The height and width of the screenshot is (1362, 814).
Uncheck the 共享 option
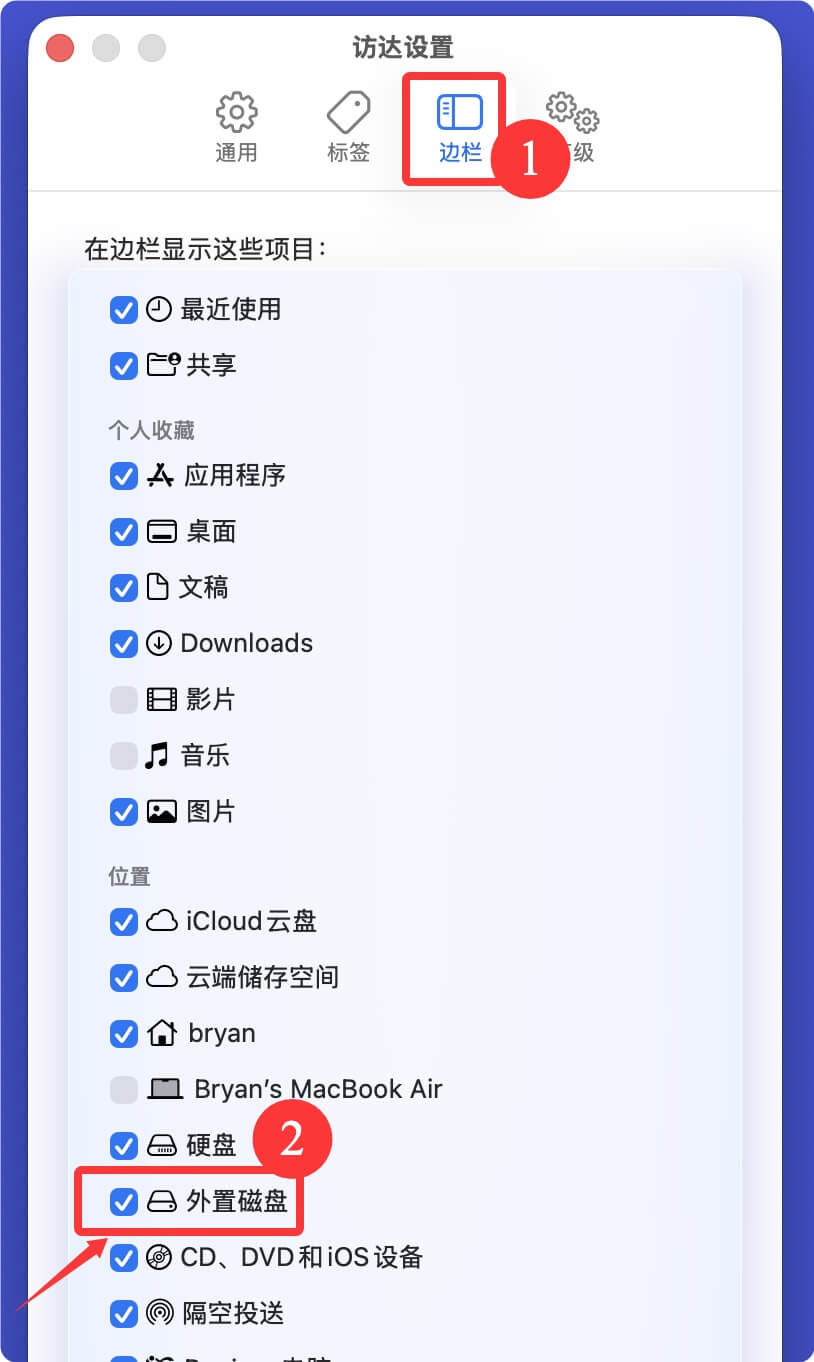[x=123, y=365]
